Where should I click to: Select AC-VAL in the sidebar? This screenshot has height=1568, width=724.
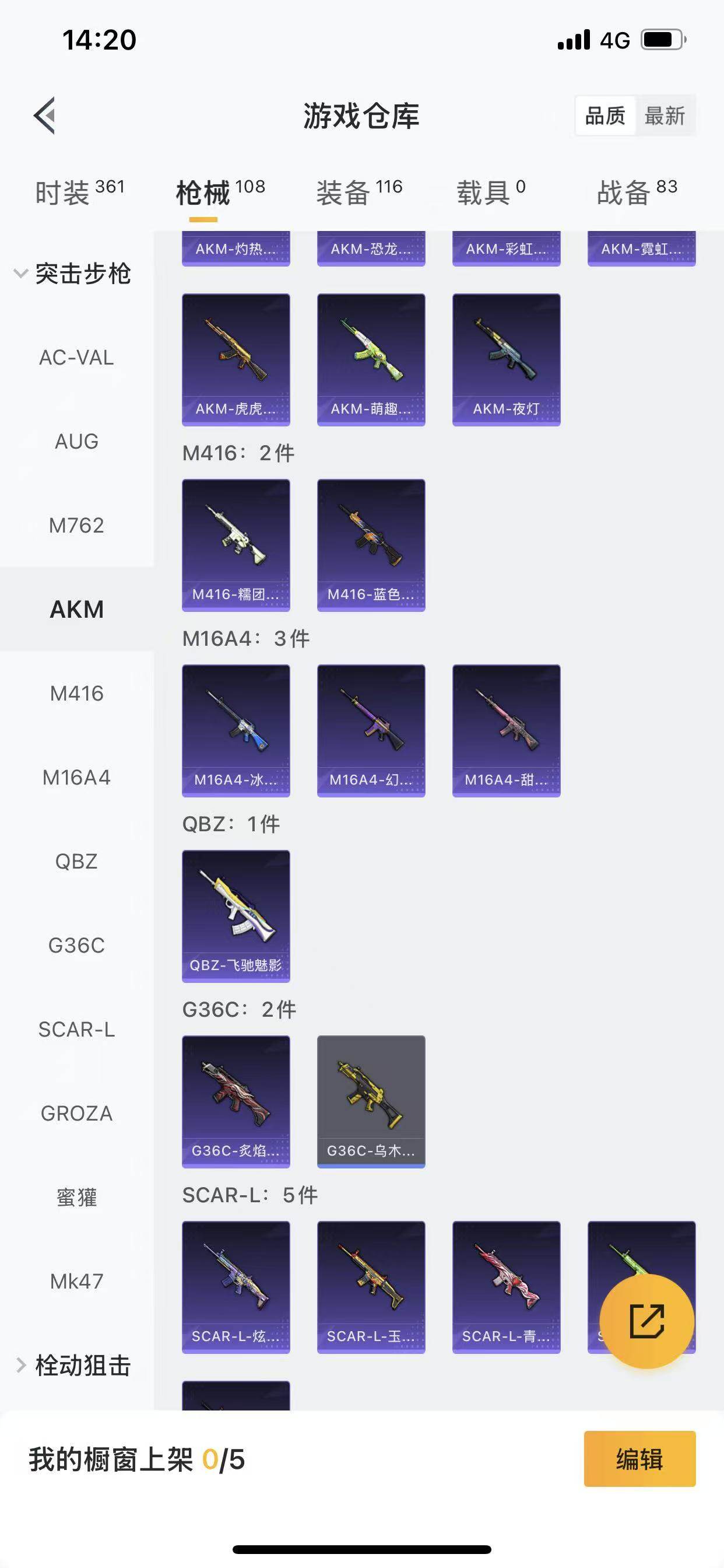click(x=77, y=358)
